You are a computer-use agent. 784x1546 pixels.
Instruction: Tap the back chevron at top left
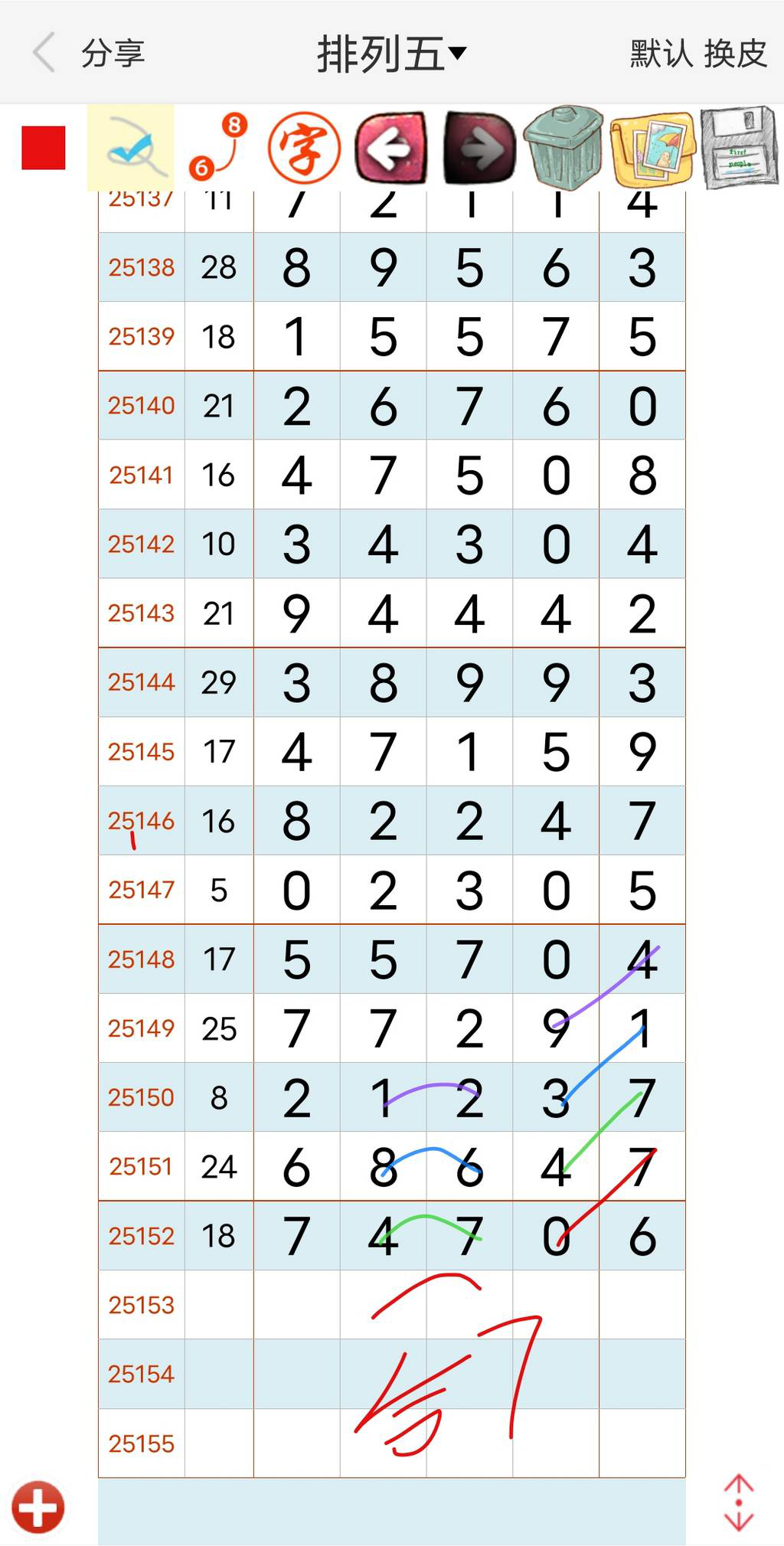(46, 52)
